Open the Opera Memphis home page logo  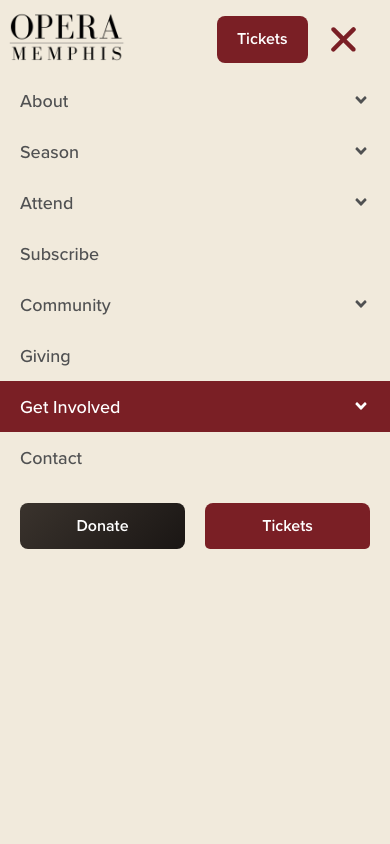click(67, 37)
